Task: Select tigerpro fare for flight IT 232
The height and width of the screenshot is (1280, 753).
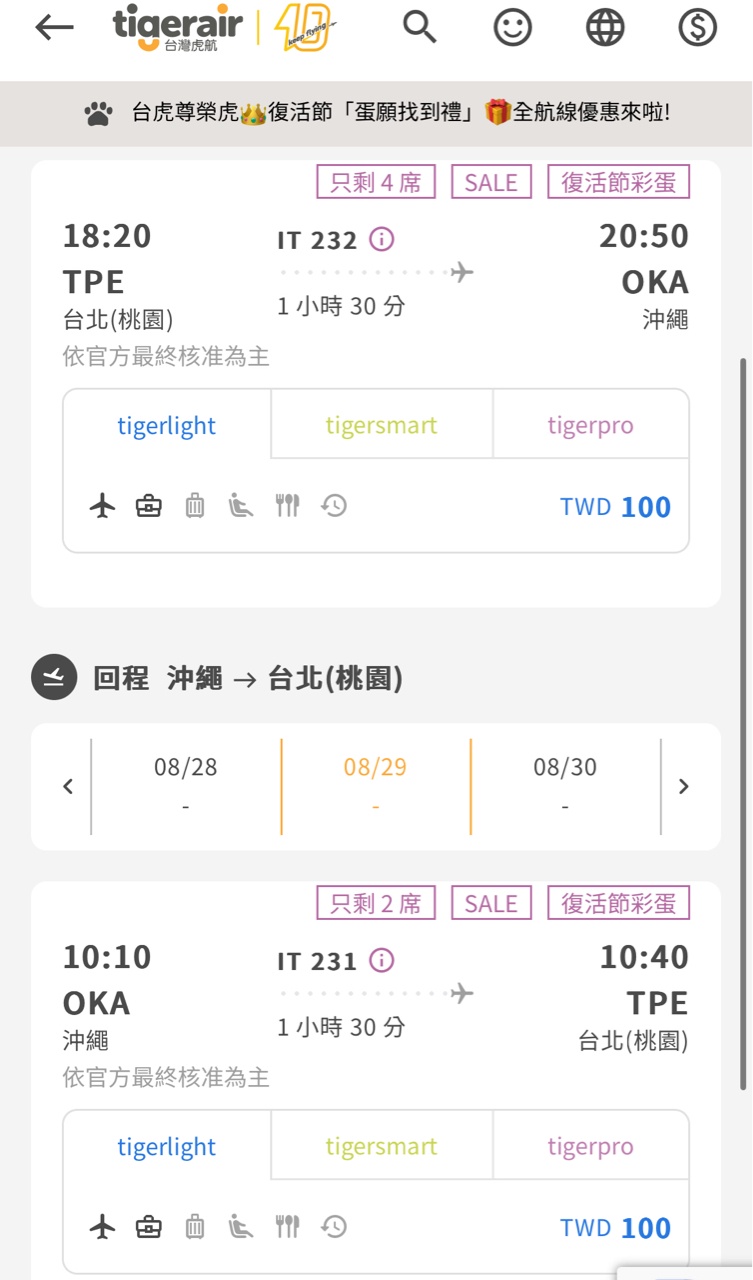Action: (x=590, y=425)
